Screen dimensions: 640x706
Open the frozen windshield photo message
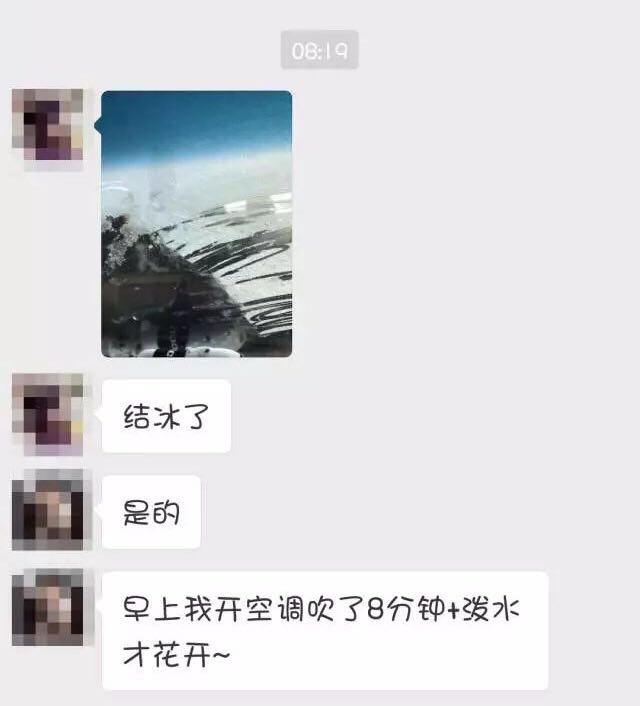pos(196,224)
